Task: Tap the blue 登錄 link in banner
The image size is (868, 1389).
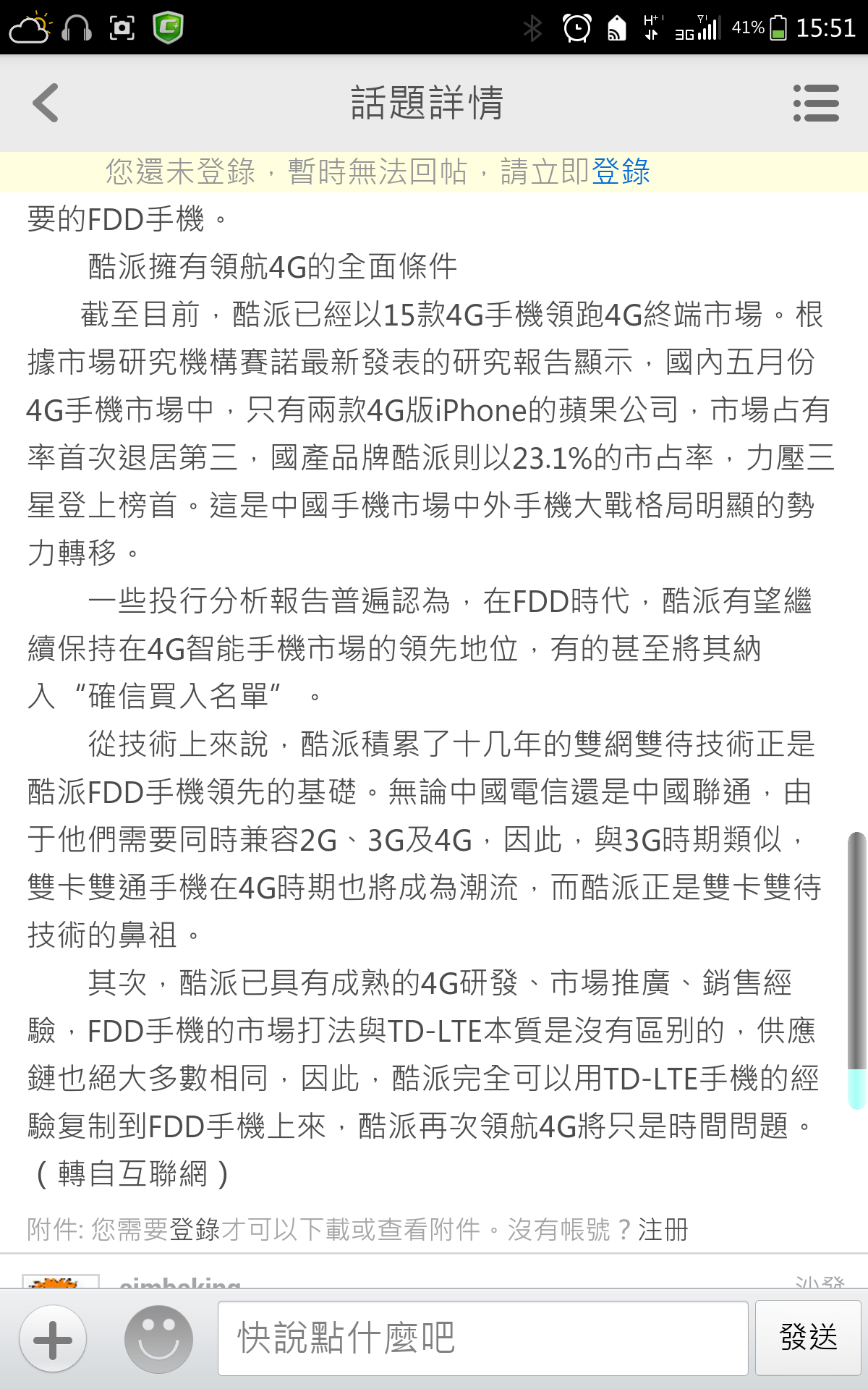Action: tap(621, 172)
